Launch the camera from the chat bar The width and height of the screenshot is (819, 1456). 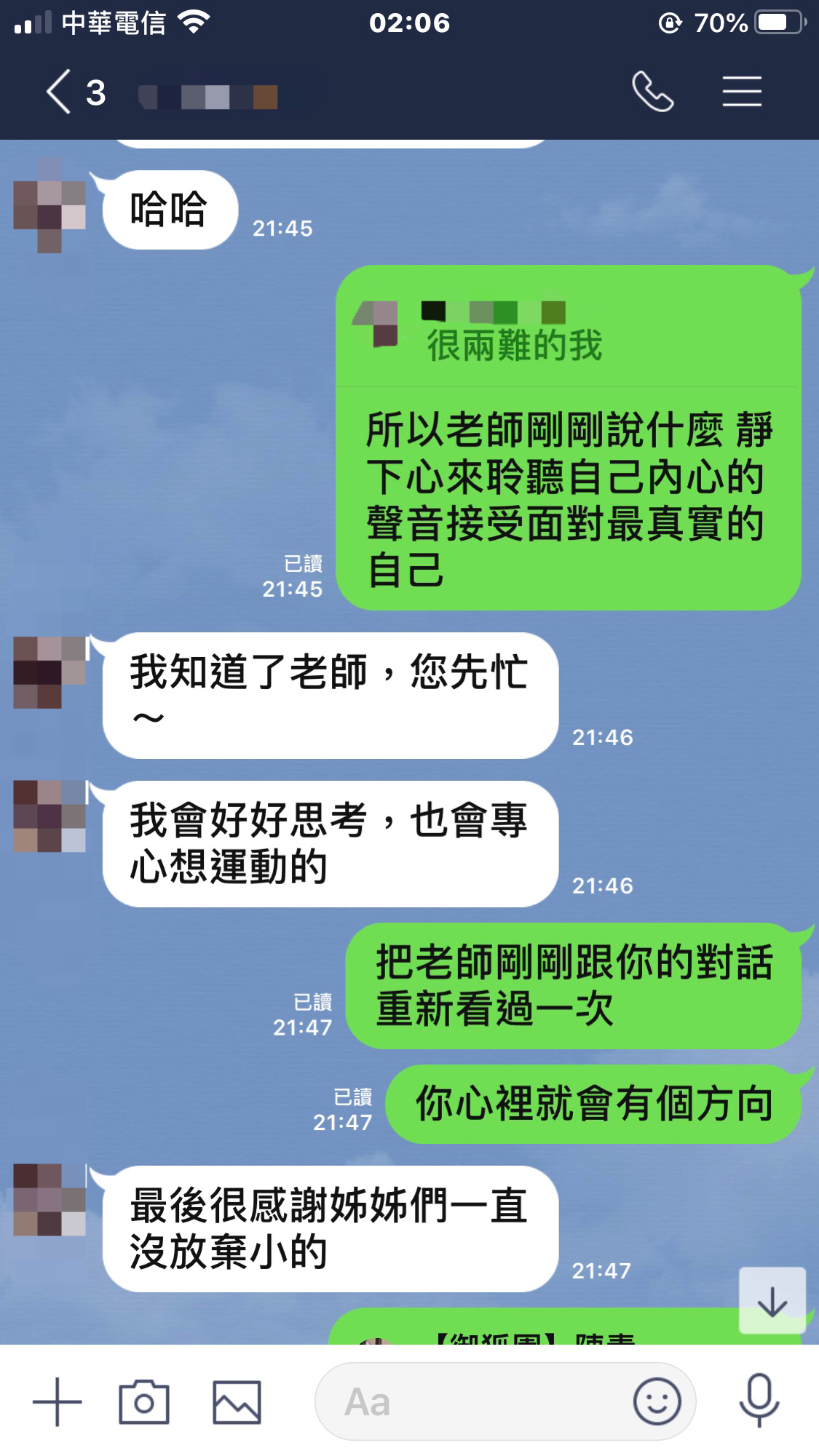pyautogui.click(x=144, y=1401)
